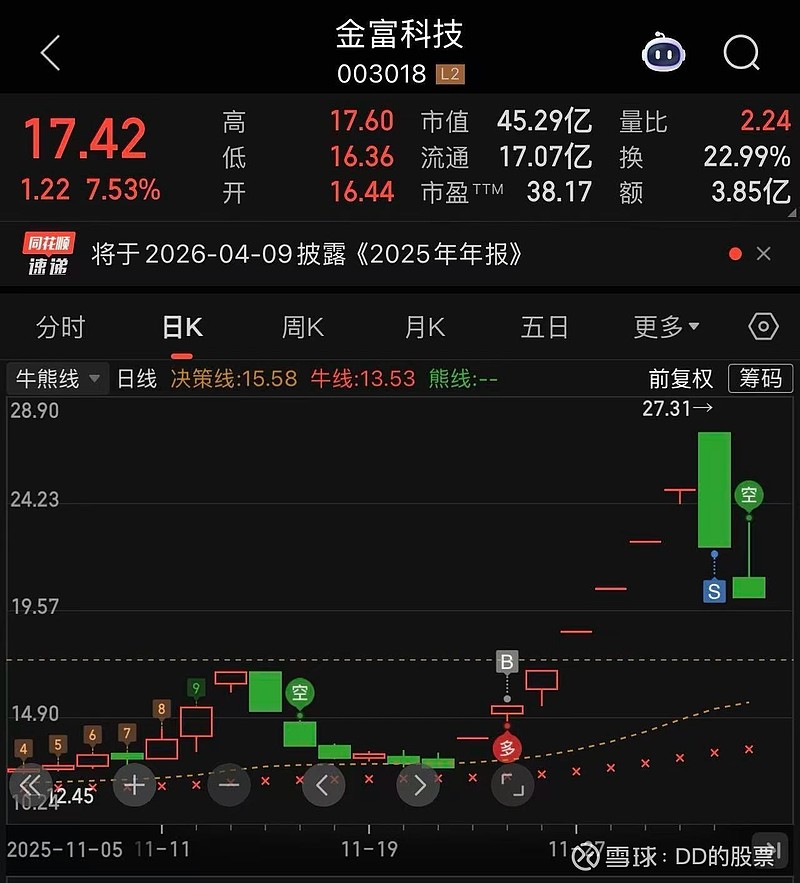Zoom in the K-line chart
The image size is (800, 883).
[x=134, y=785]
